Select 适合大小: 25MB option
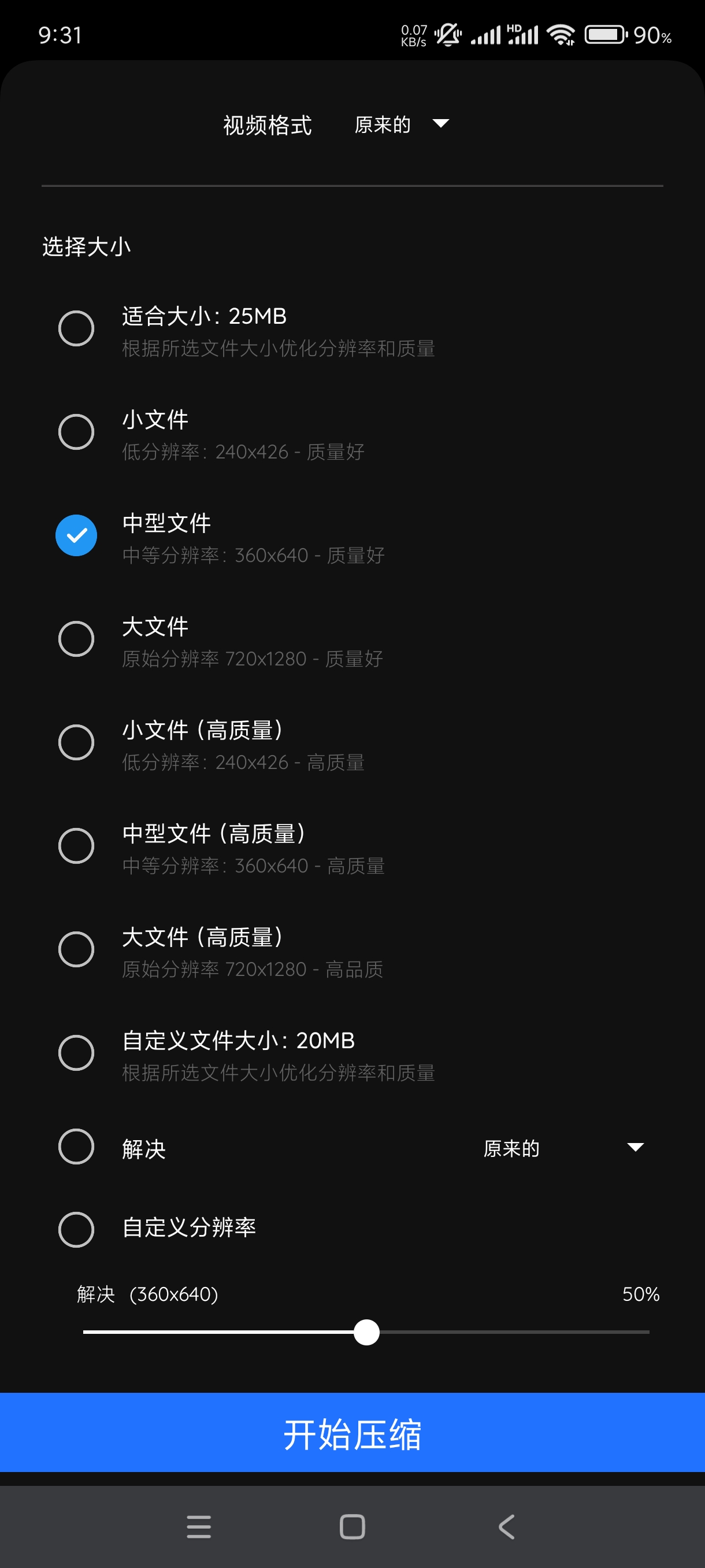 tap(76, 329)
